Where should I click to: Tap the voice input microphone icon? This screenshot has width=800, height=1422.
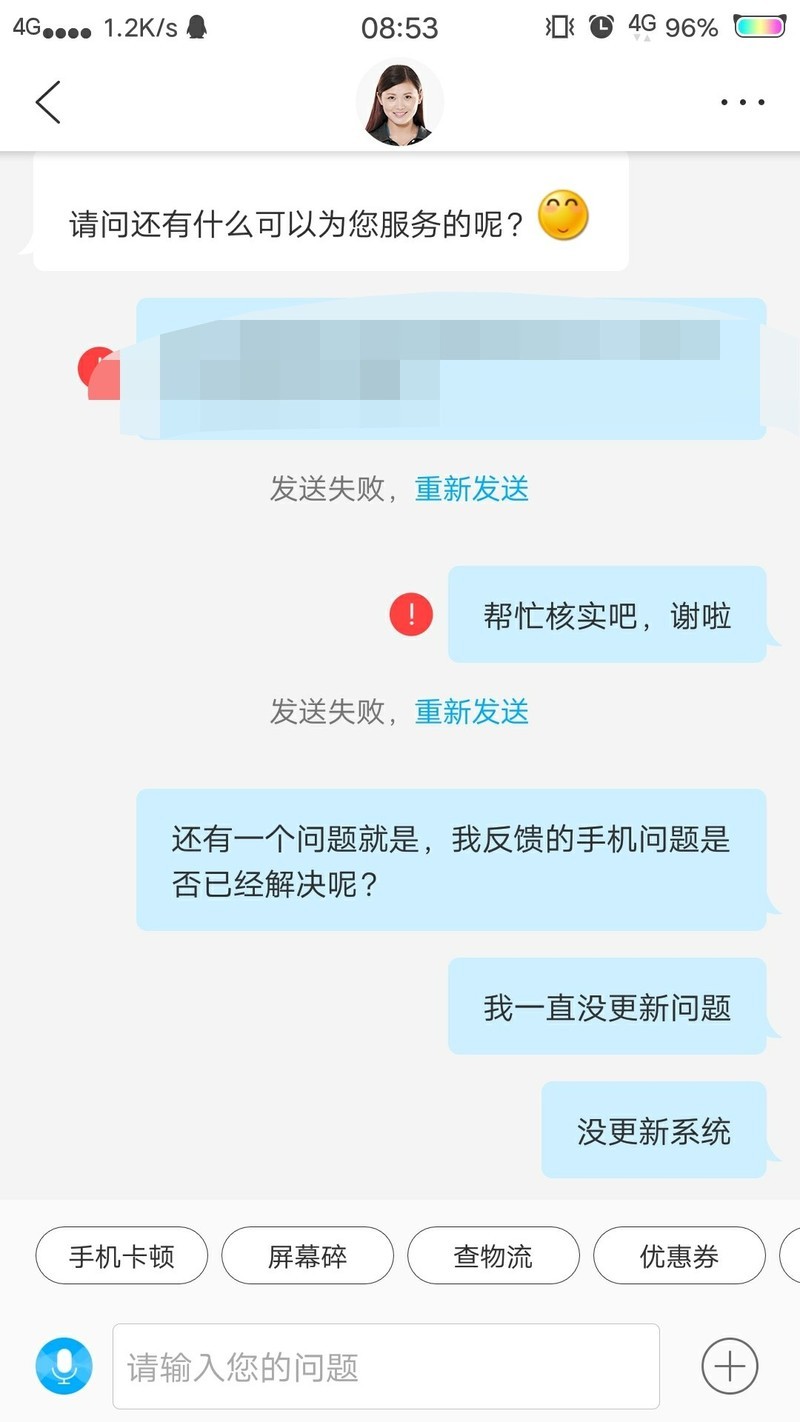(x=63, y=1366)
